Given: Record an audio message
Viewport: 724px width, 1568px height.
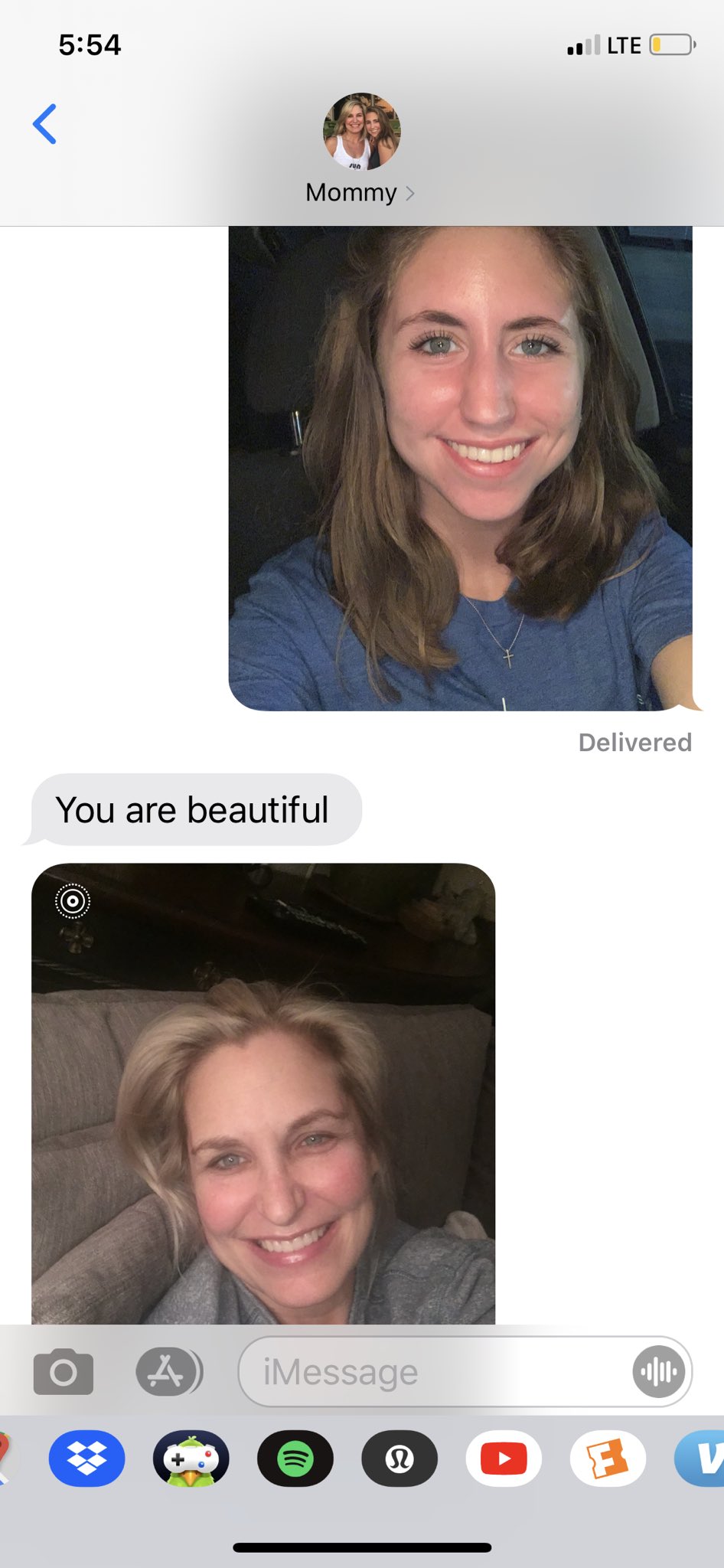Looking at the screenshot, I should [x=658, y=1371].
